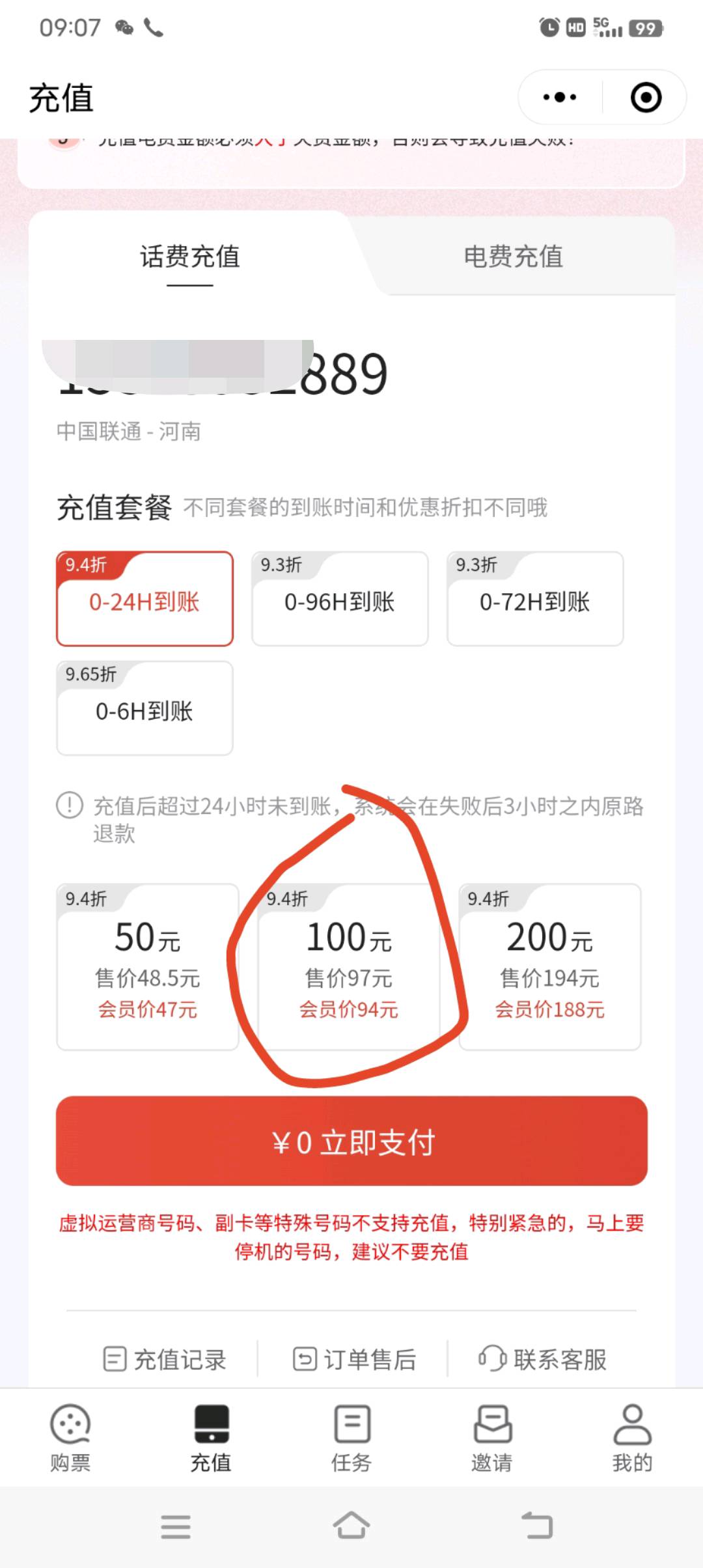Image resolution: width=703 pixels, height=1568 pixels.
Task: Switch to the 任务 tab
Action: click(x=351, y=1438)
